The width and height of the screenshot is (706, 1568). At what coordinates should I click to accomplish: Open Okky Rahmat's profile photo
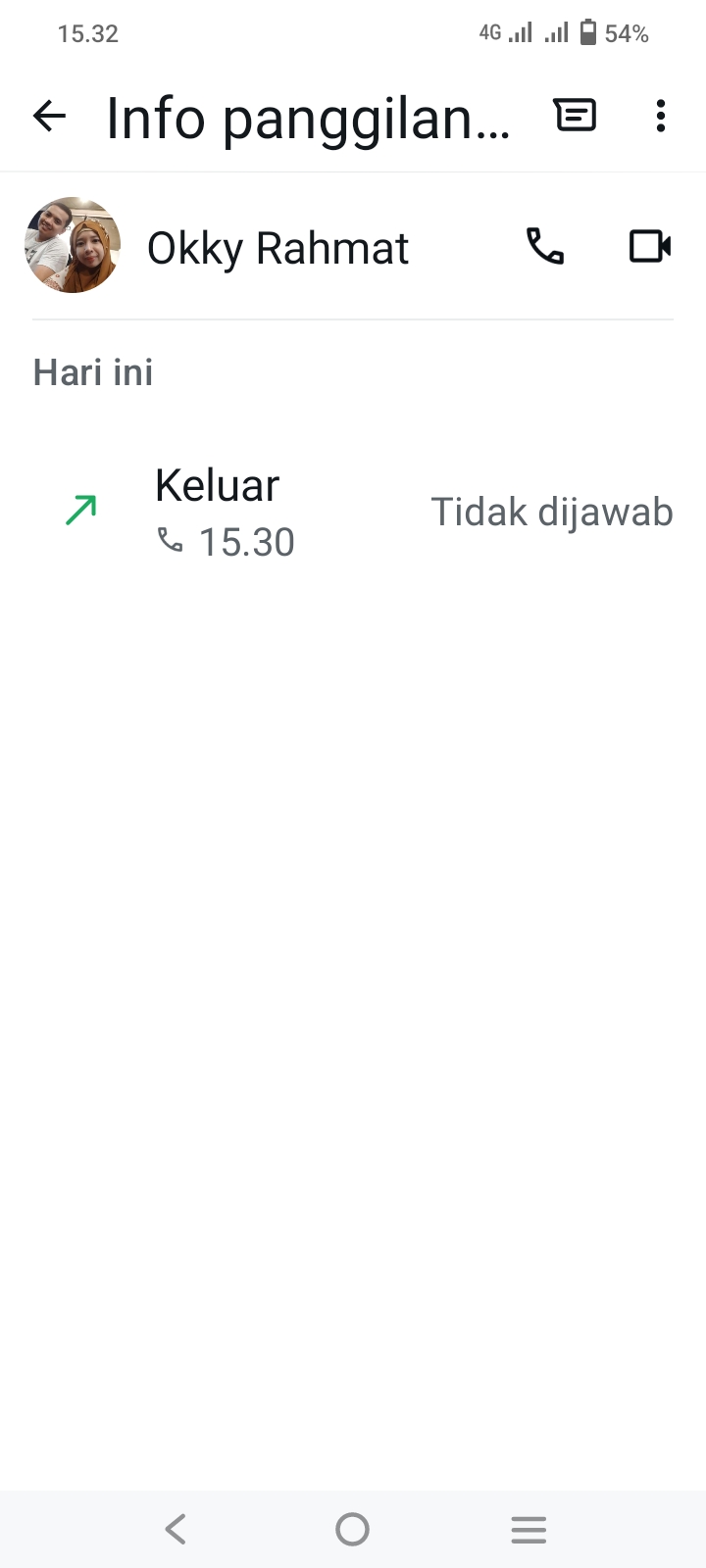coord(73,246)
